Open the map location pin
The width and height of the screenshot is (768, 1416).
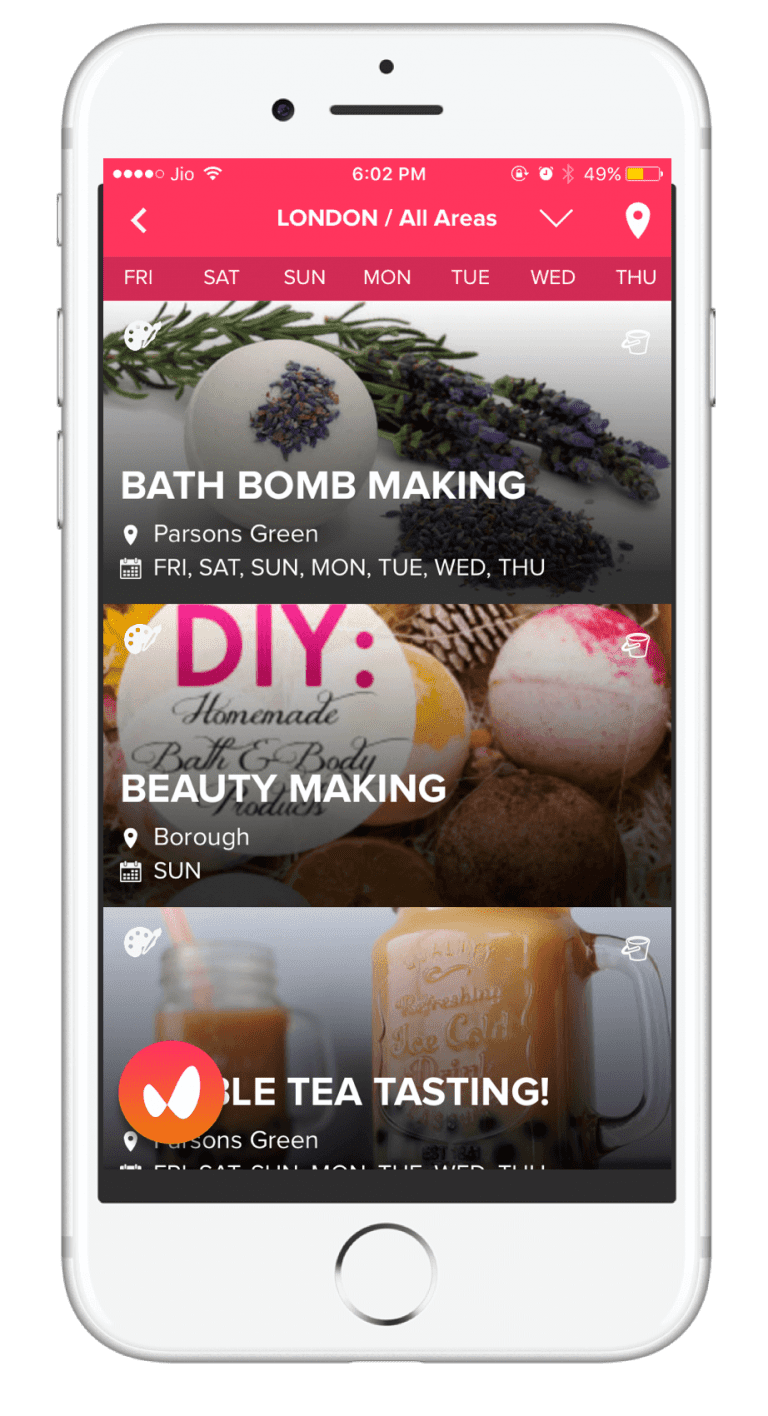(x=637, y=220)
